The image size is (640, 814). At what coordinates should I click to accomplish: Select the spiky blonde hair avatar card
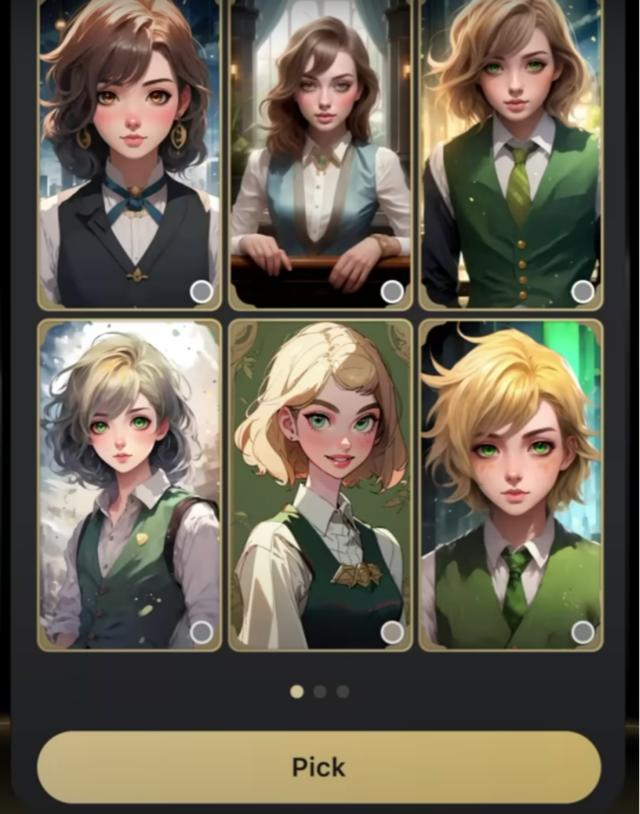(510, 485)
